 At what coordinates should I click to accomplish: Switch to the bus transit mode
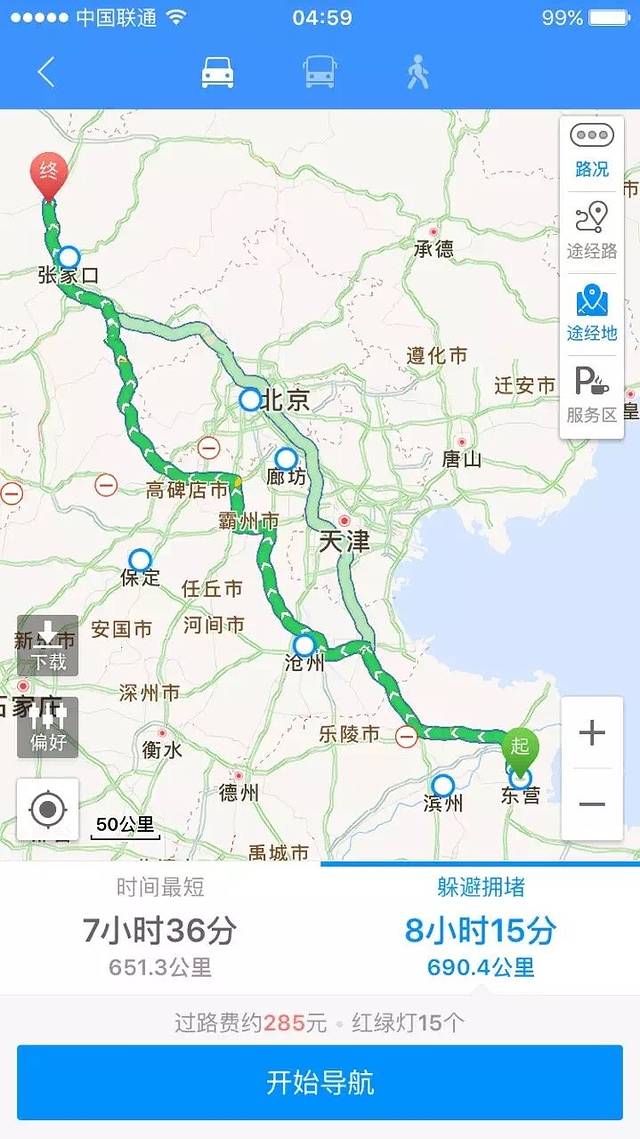[320, 72]
